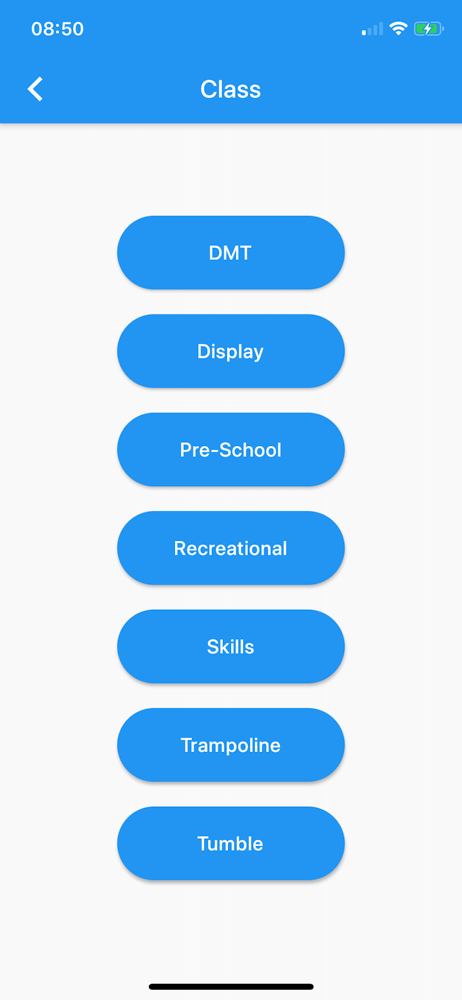
Task: Tap the Skills class button
Action: click(230, 647)
